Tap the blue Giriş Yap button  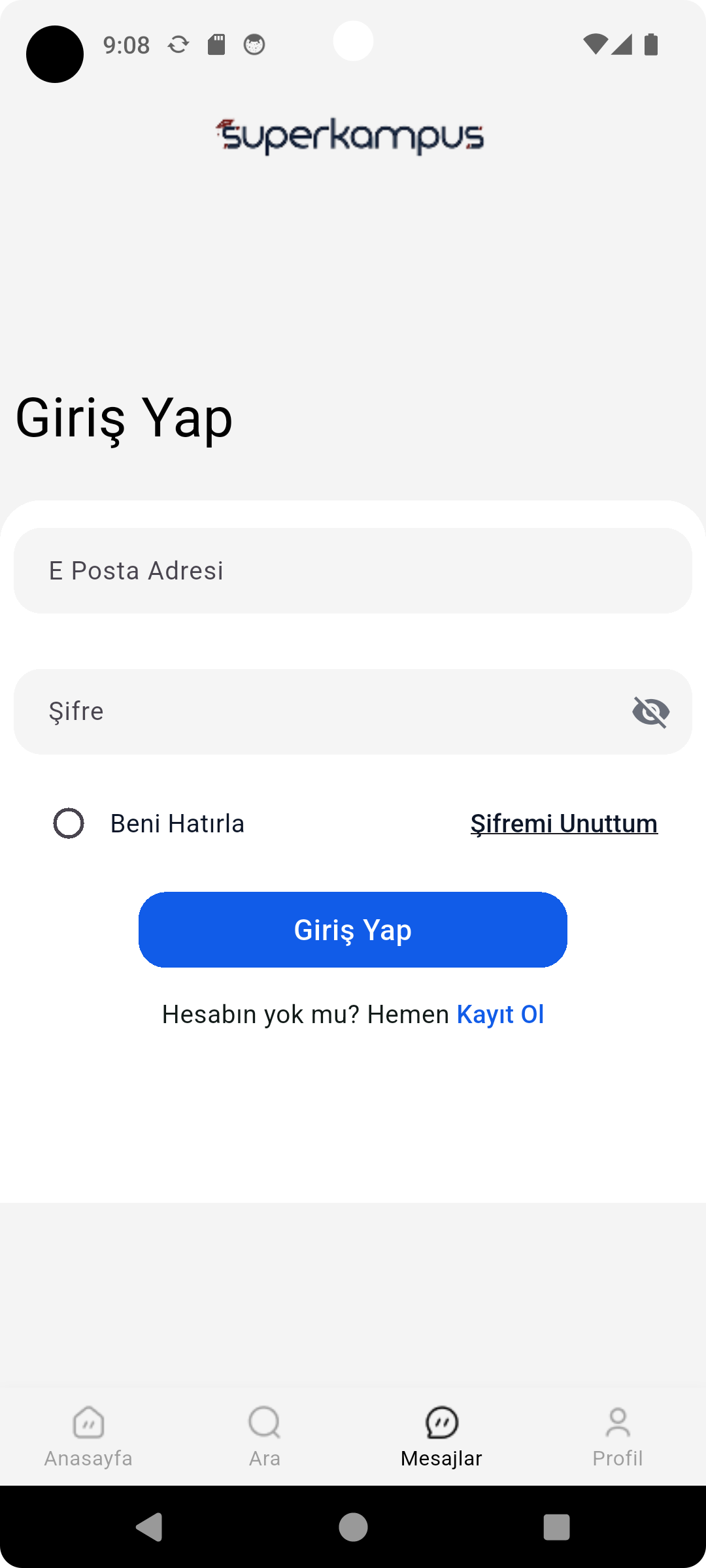tap(353, 929)
